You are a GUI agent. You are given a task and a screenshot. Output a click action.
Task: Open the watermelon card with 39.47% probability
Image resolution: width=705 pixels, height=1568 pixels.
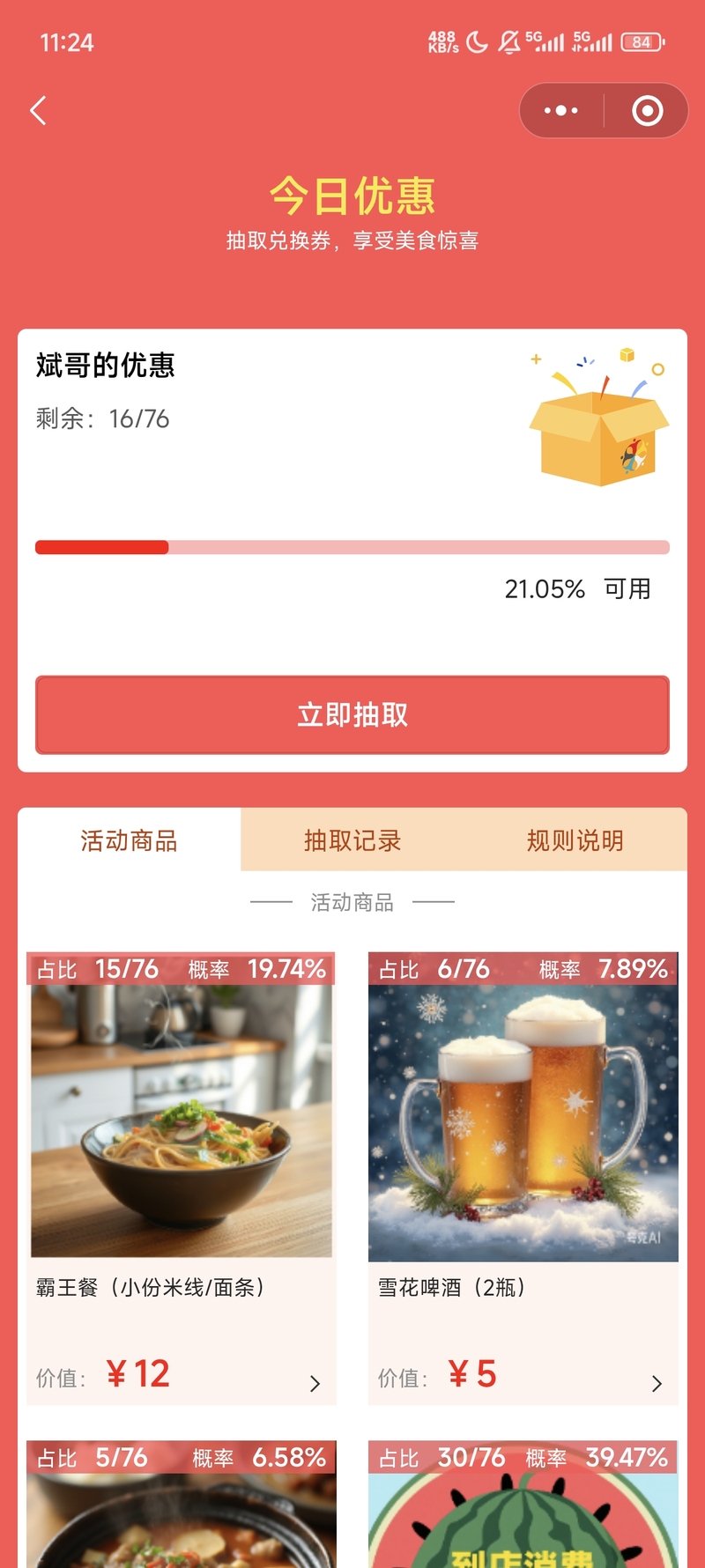pyautogui.click(x=523, y=1506)
